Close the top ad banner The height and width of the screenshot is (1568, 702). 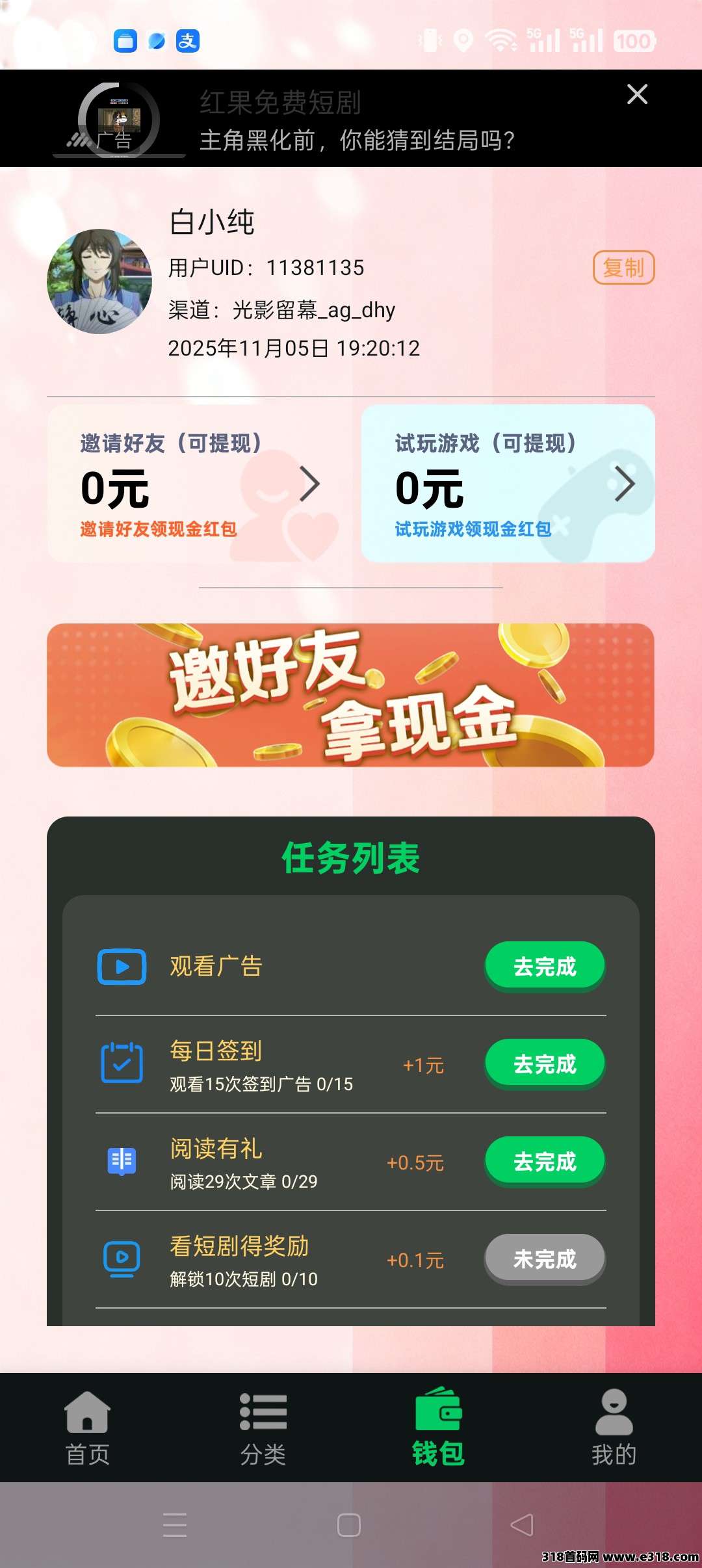[x=637, y=94]
